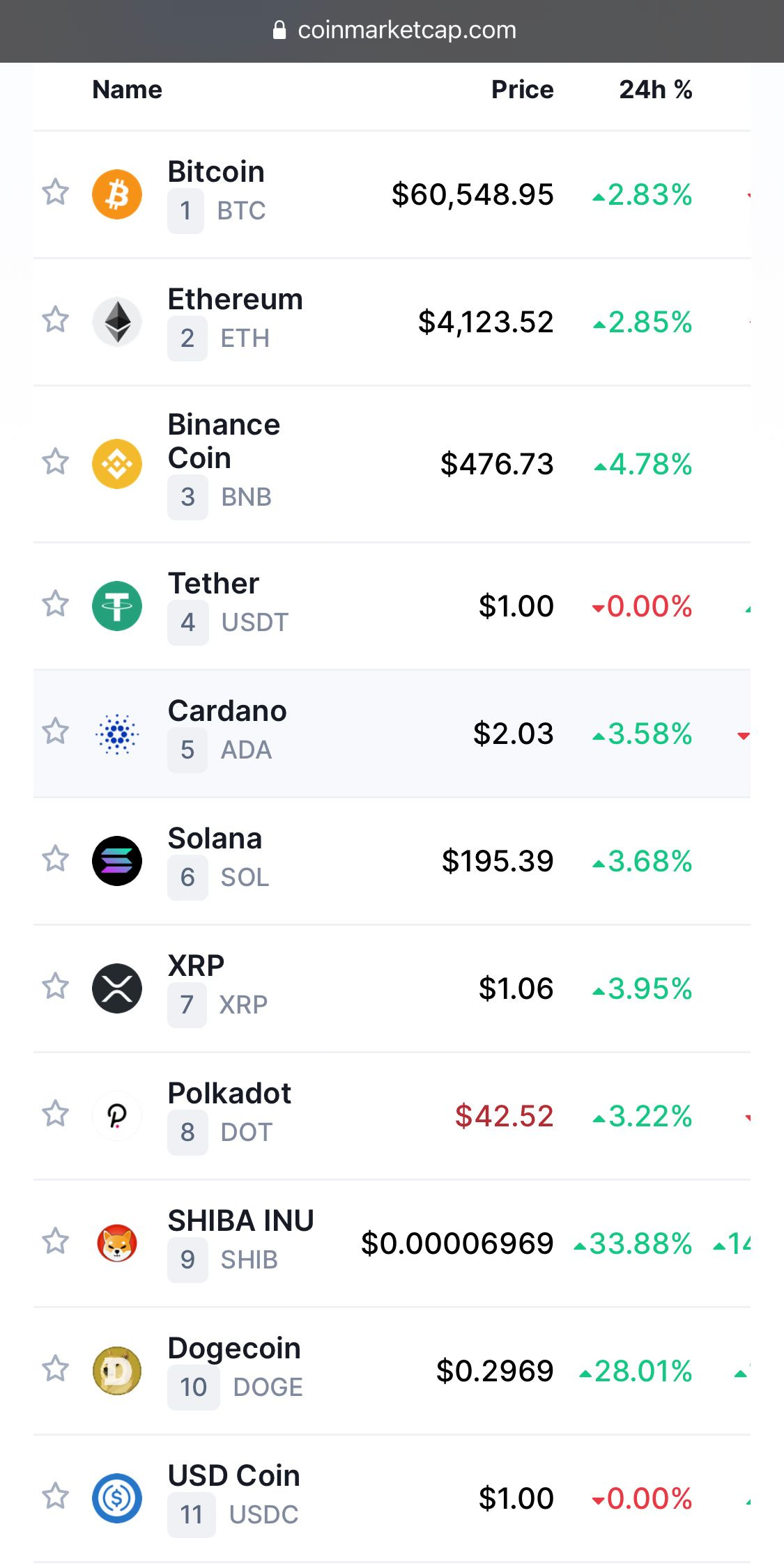Viewport: 784px width, 1568px height.
Task: View the Binance Coin row
Action: 392,464
